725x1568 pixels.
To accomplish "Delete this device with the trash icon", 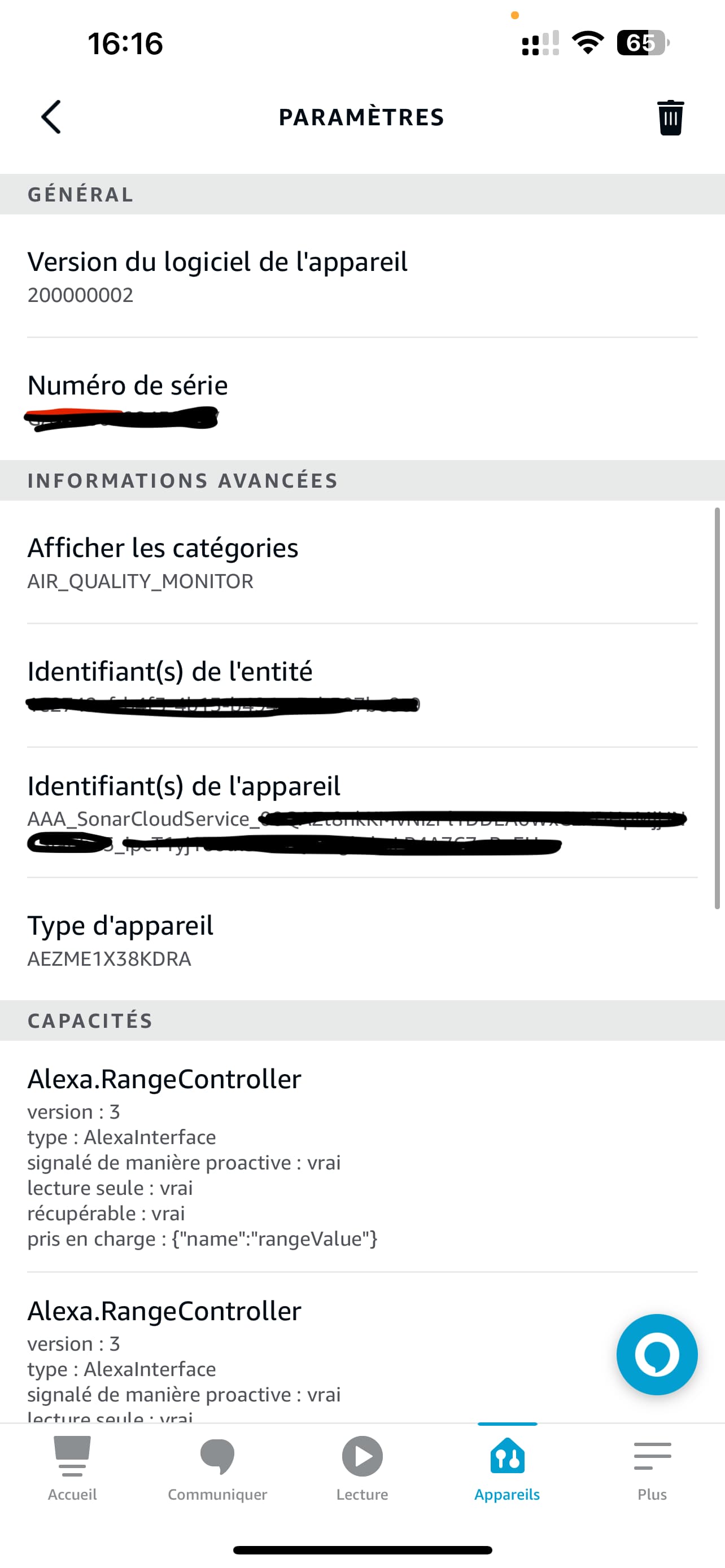I will [x=670, y=117].
